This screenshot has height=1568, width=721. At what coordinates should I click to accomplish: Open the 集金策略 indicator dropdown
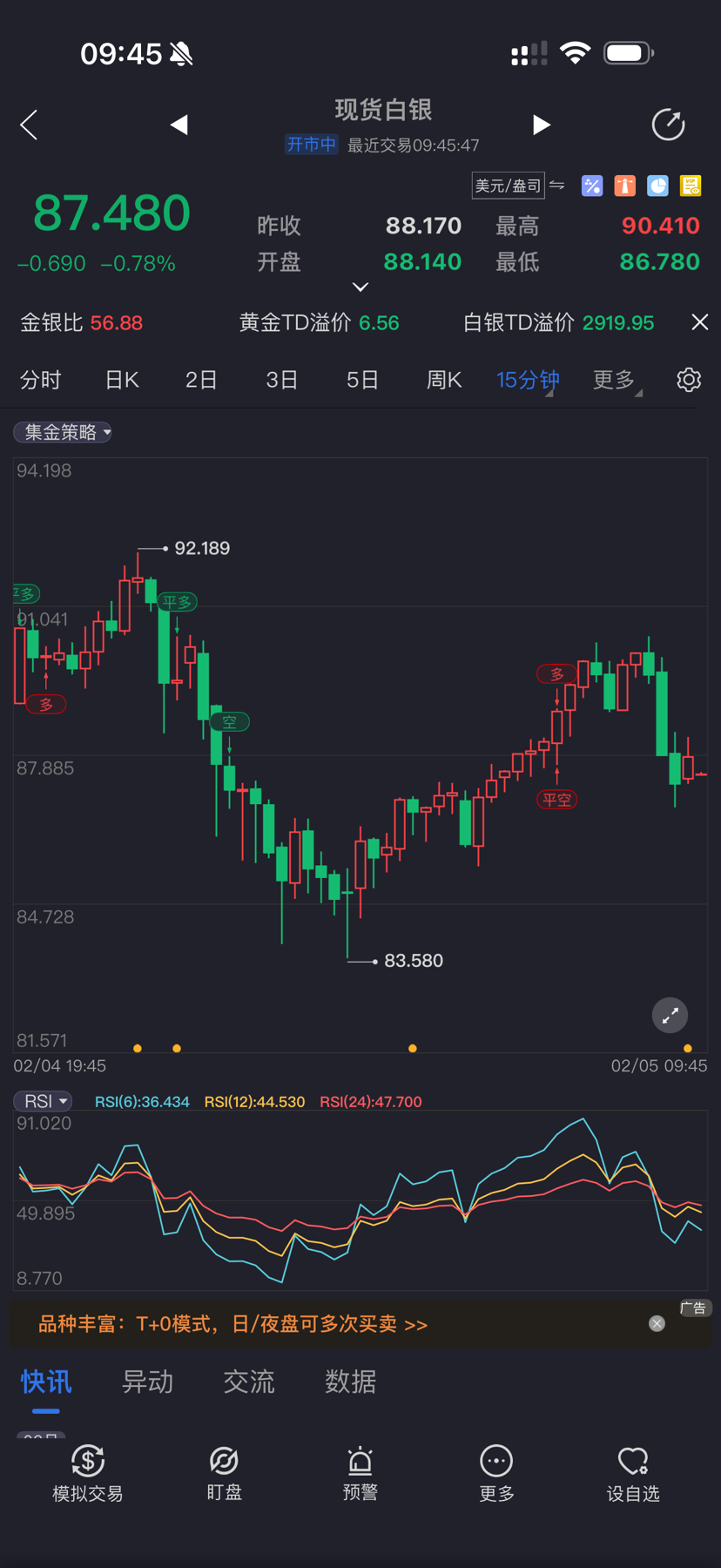pyautogui.click(x=63, y=432)
